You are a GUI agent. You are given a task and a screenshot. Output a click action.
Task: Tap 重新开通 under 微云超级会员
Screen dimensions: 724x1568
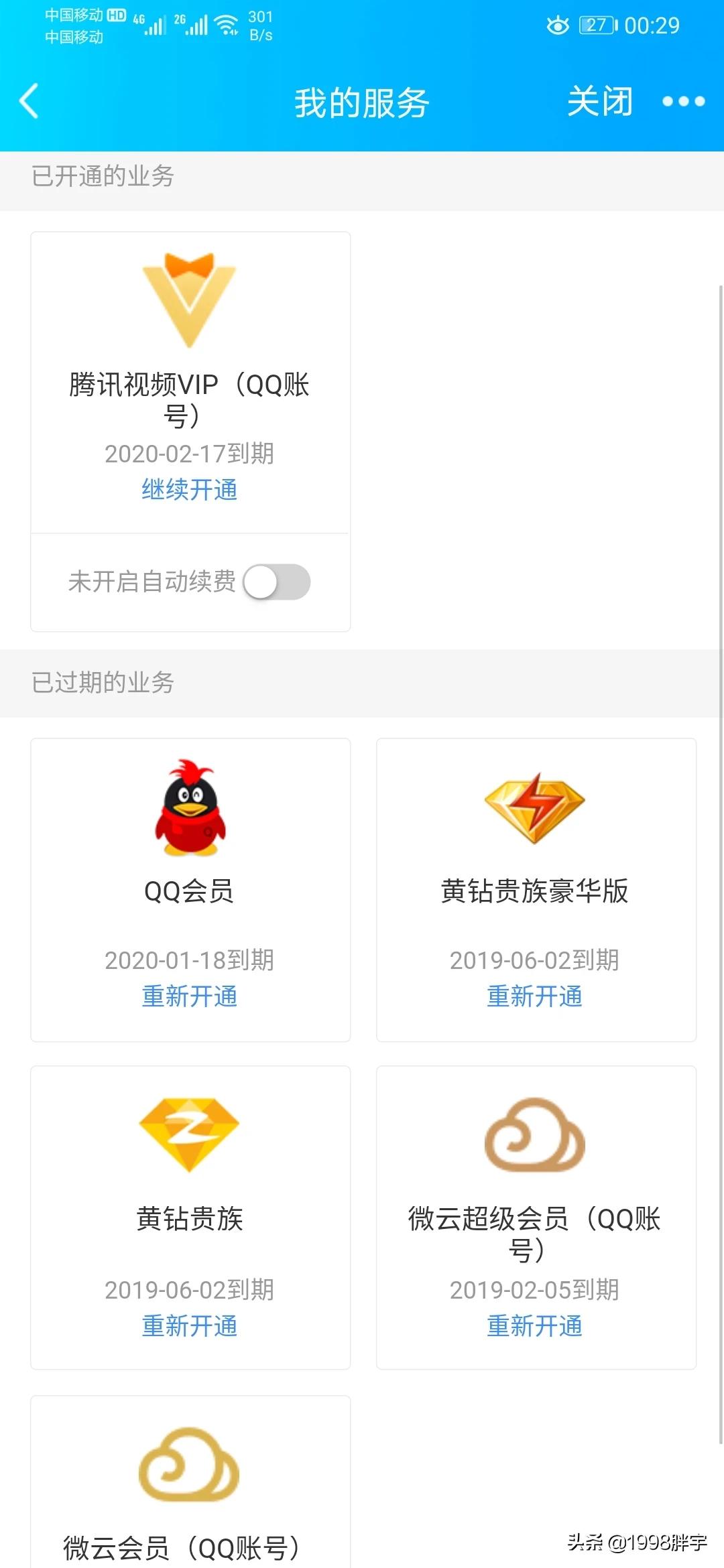(534, 1326)
